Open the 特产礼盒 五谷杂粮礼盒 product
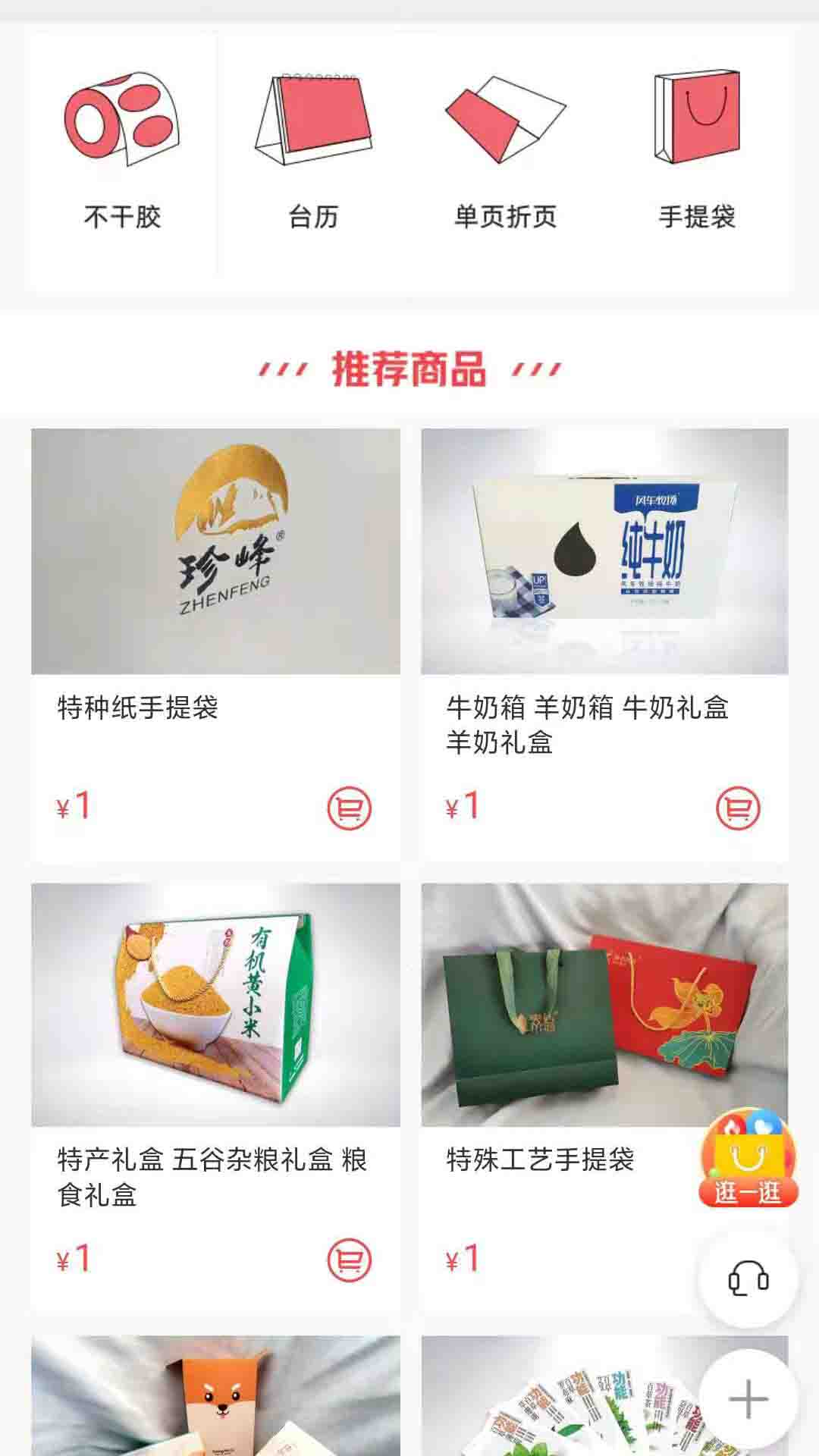This screenshot has width=819, height=1456. tap(215, 1005)
